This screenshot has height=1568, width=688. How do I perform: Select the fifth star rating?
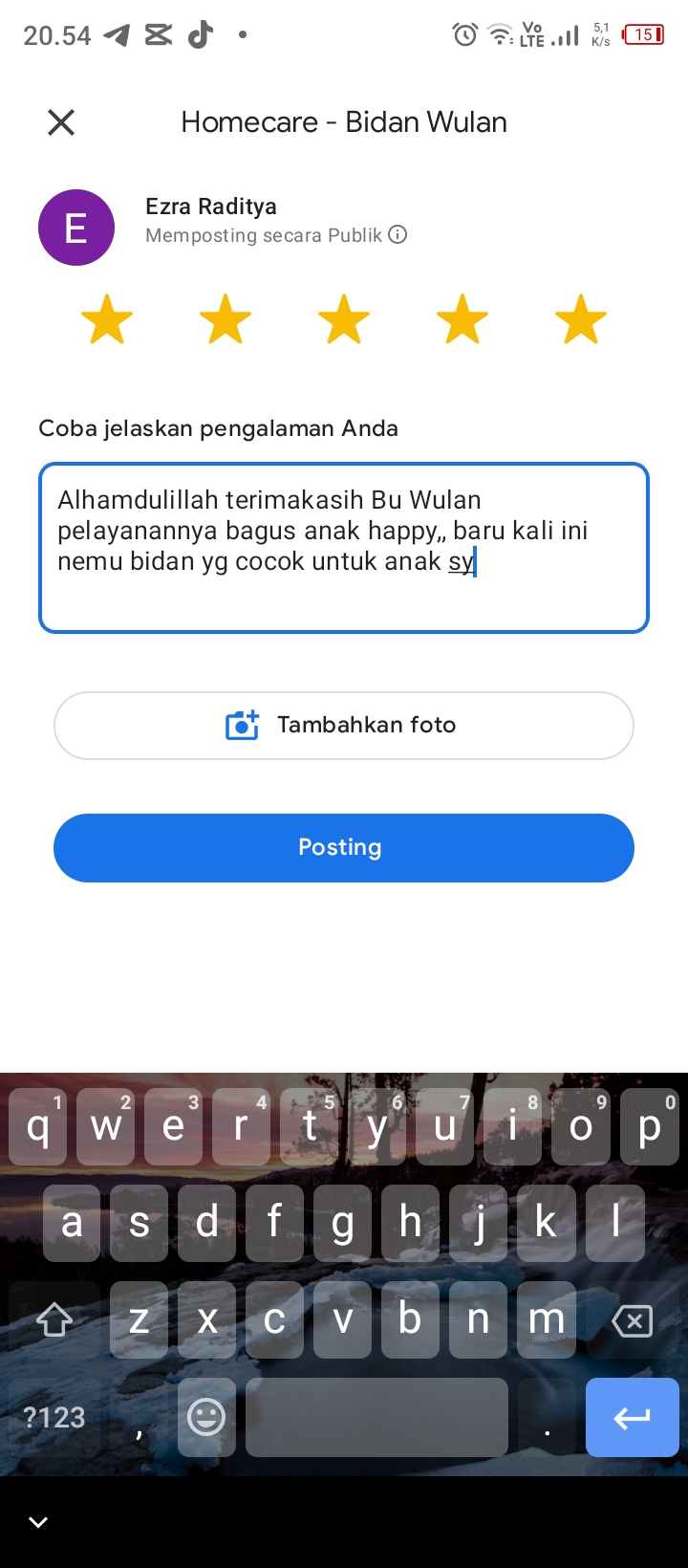[x=581, y=319]
